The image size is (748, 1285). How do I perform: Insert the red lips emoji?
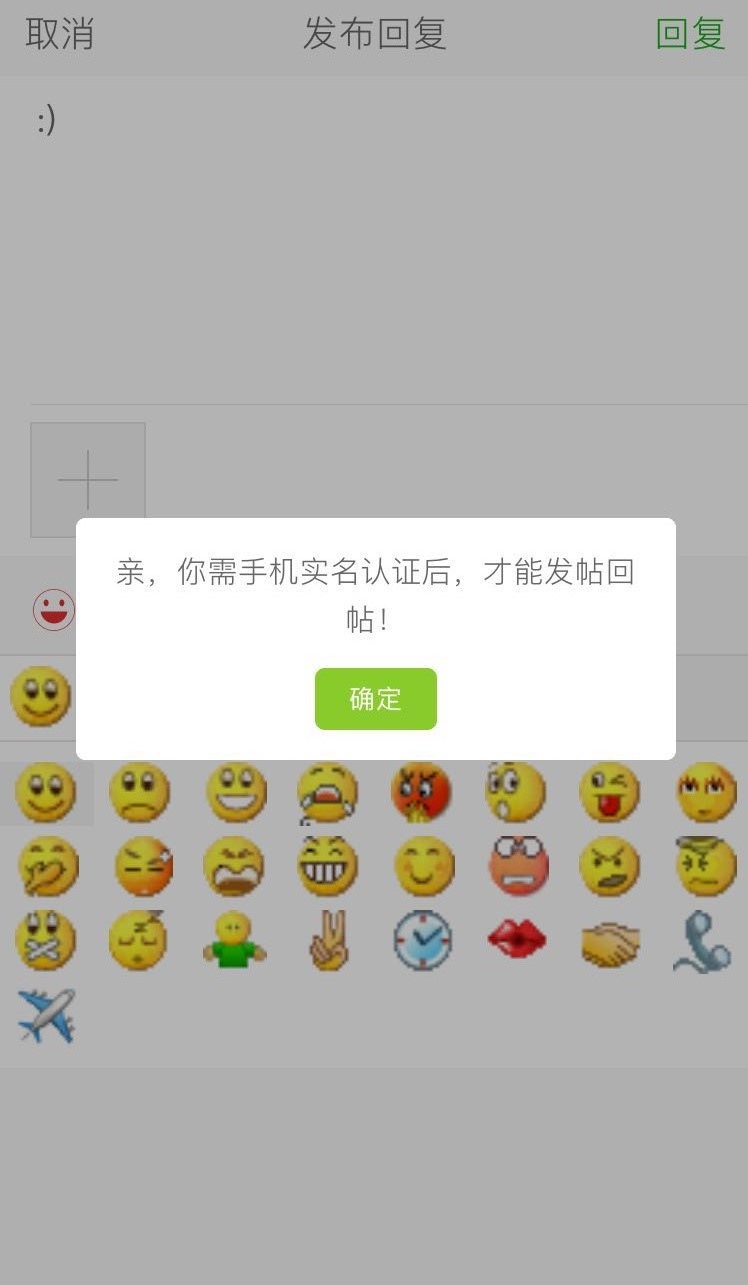pyautogui.click(x=516, y=940)
